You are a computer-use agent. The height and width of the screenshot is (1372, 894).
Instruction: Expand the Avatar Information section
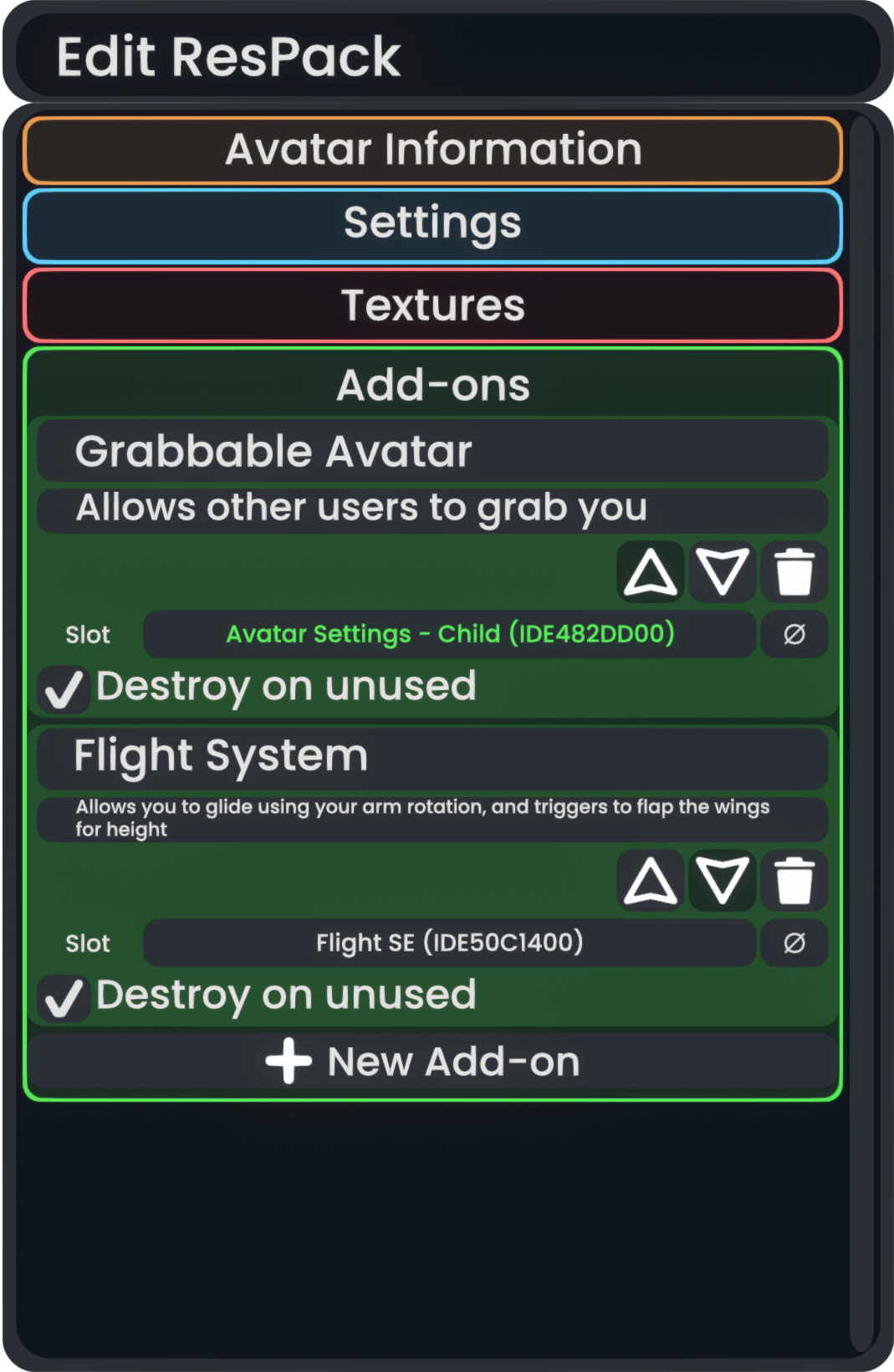click(x=432, y=151)
